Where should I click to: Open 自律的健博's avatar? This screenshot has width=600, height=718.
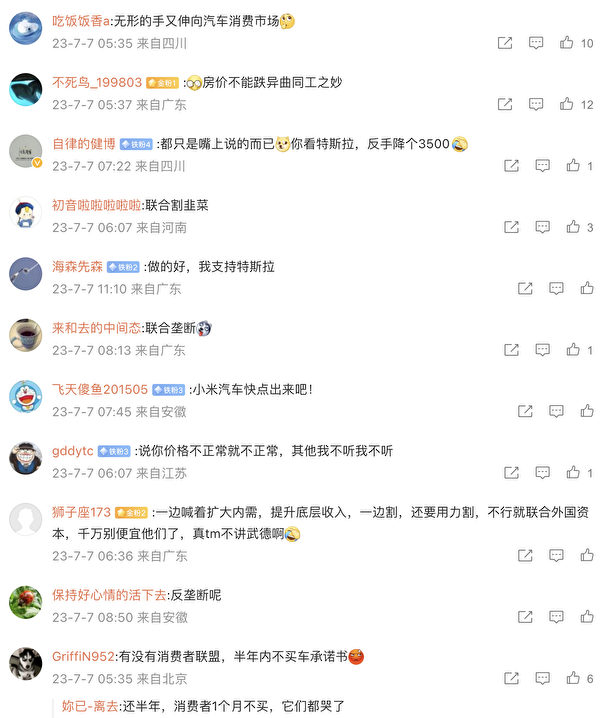click(x=25, y=151)
